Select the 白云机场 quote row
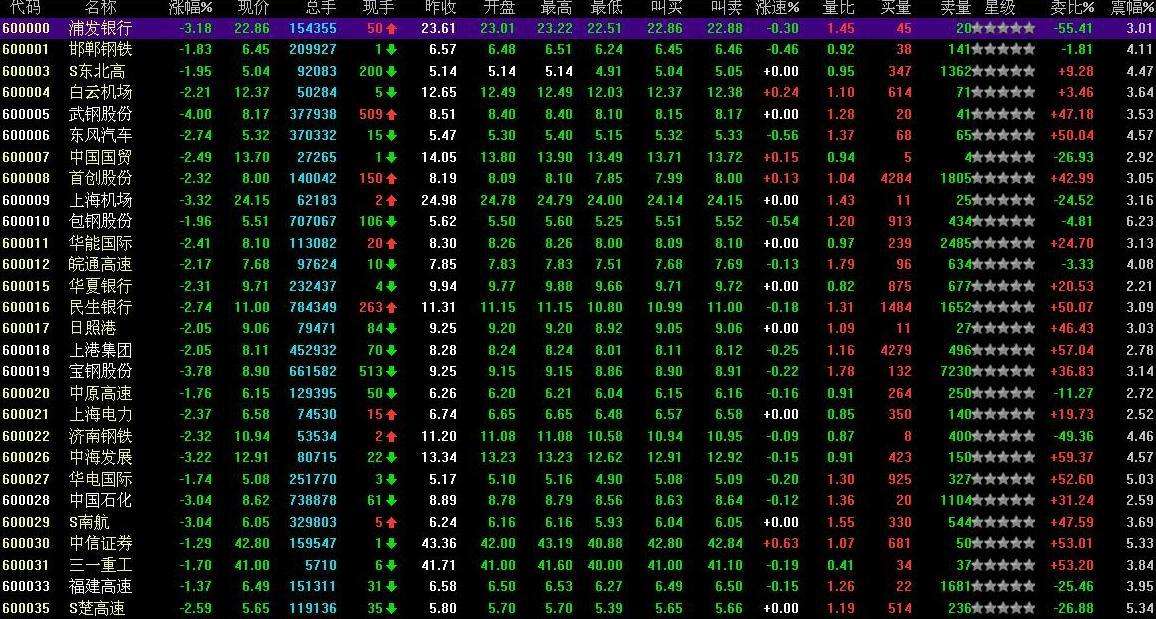The width and height of the screenshot is (1156, 619). (x=578, y=93)
